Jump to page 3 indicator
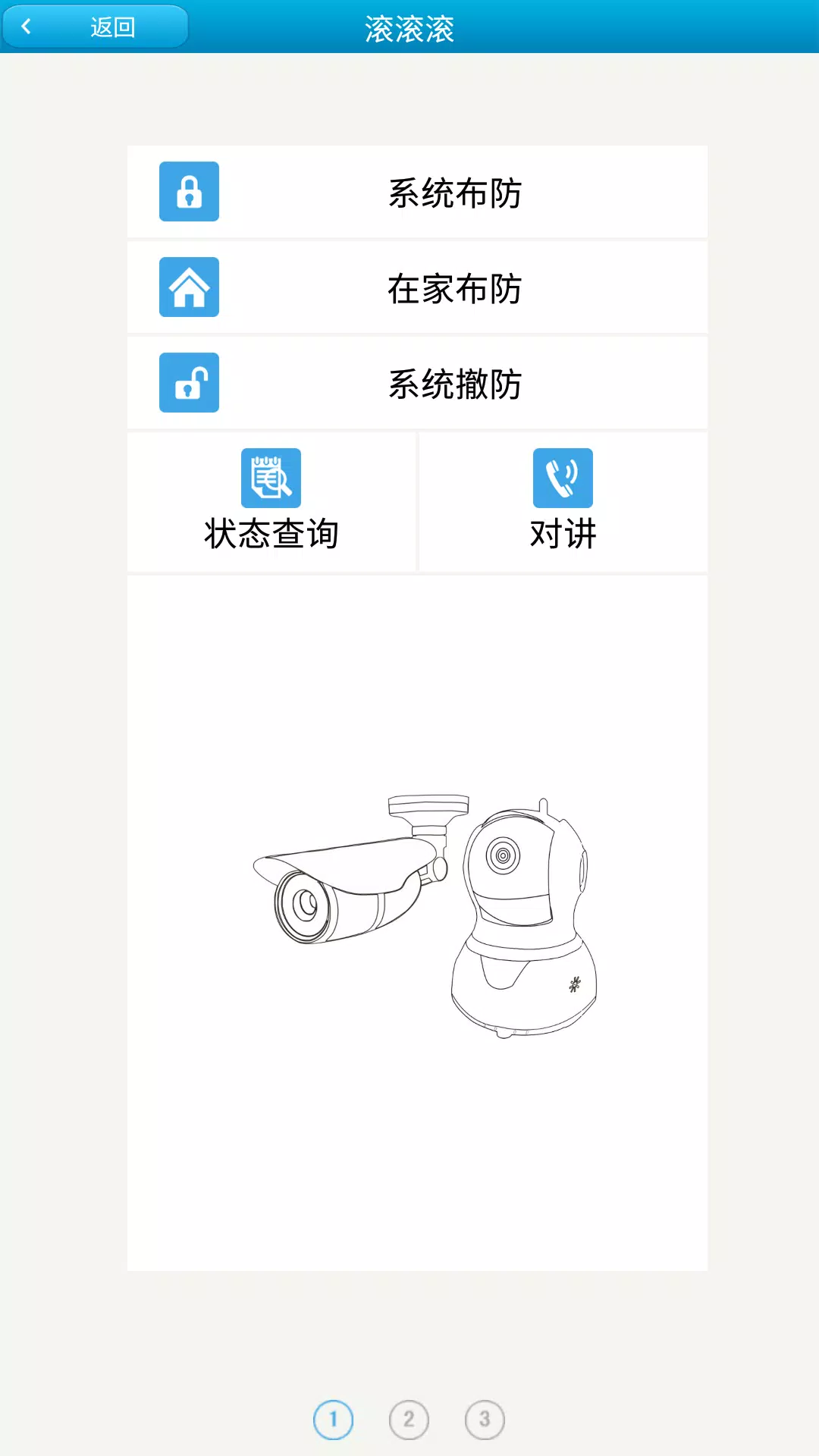This screenshot has width=819, height=1456. (485, 1420)
